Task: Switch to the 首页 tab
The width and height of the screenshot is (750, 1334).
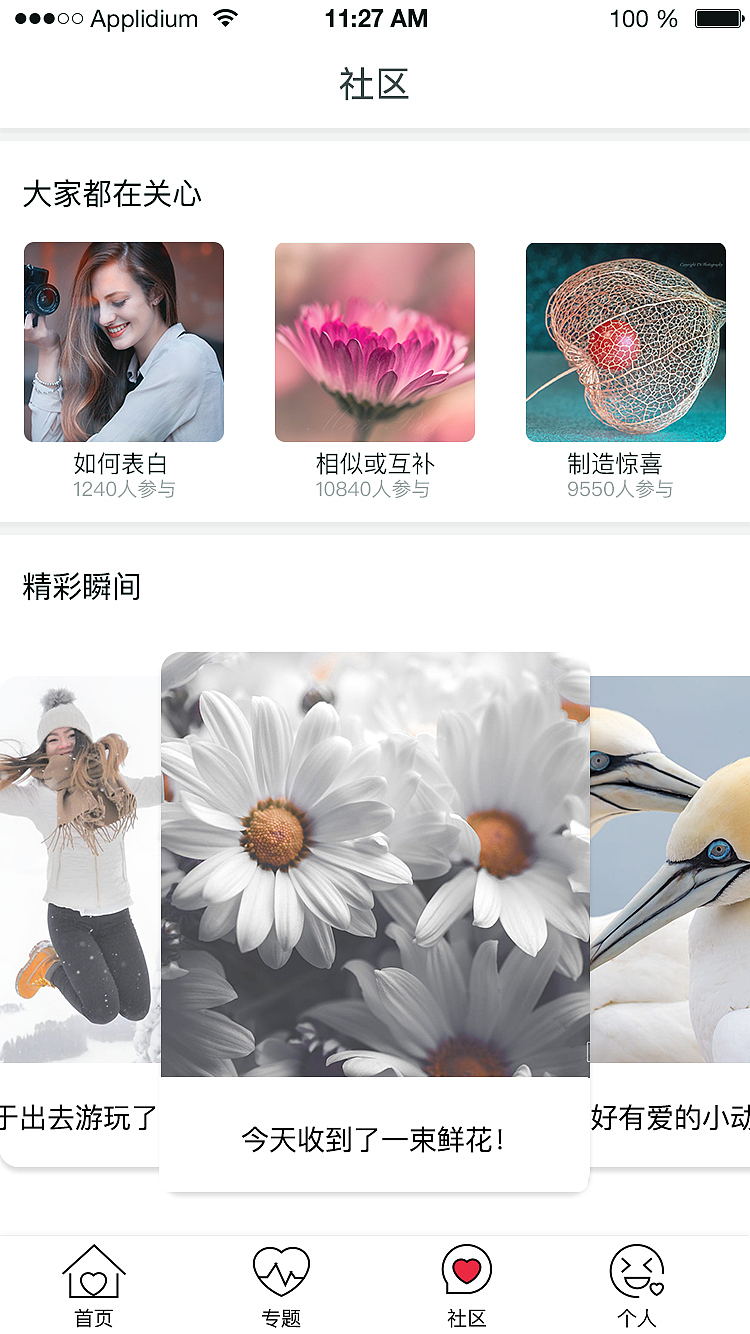Action: coord(94,1286)
